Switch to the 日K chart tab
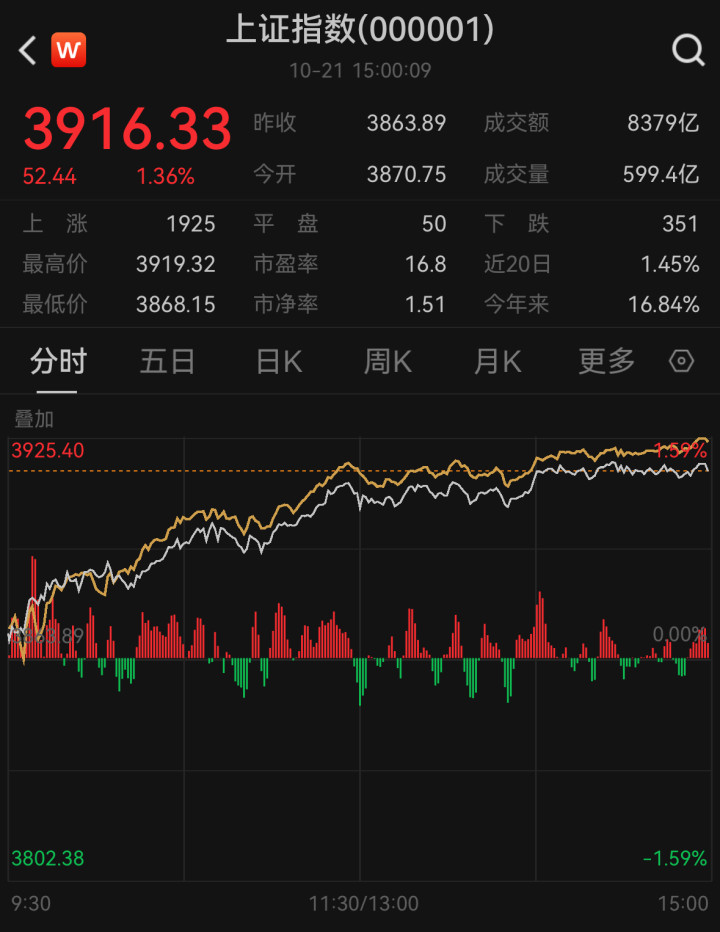 [x=279, y=361]
